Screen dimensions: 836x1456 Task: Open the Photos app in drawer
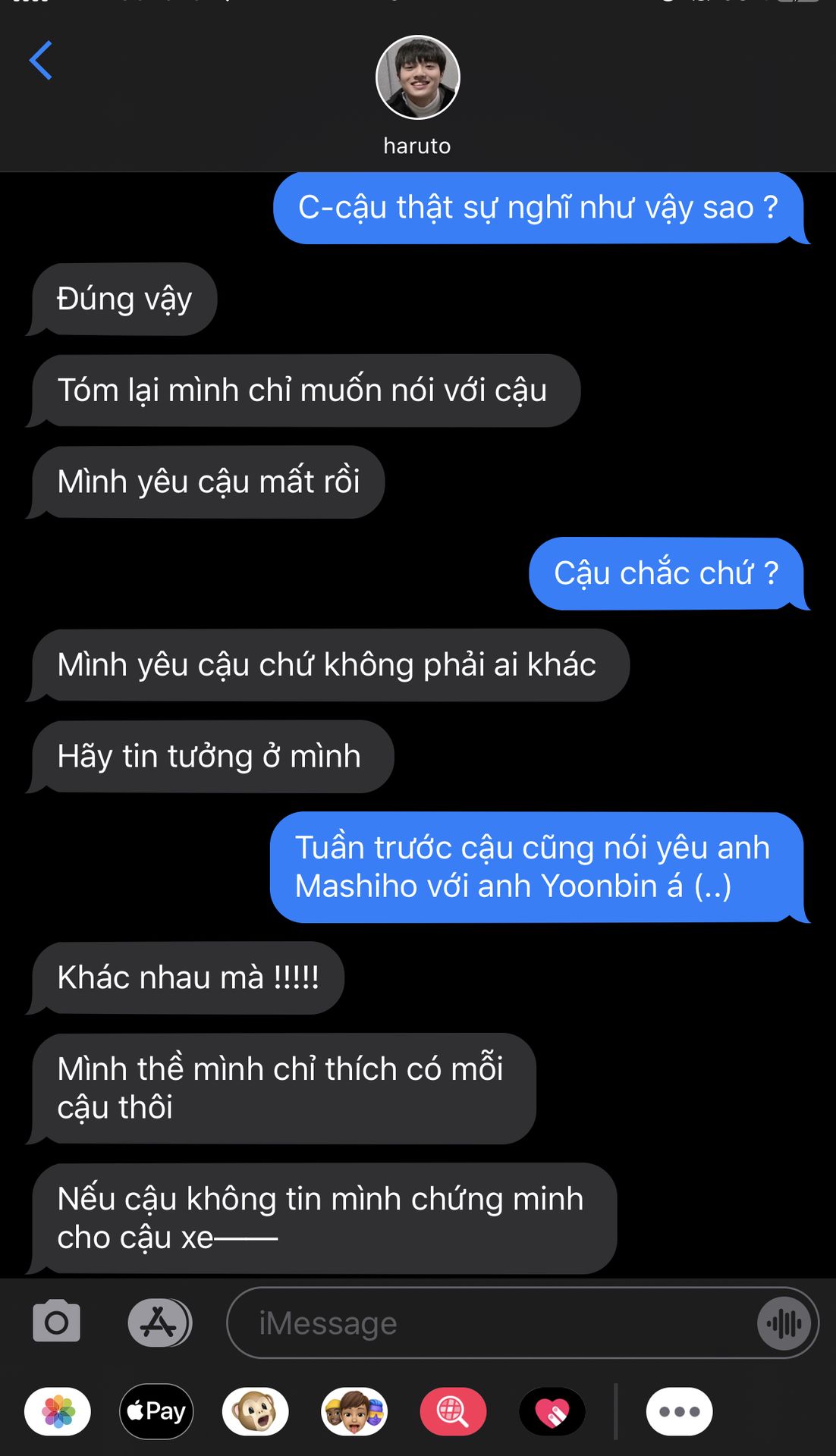[58, 1411]
